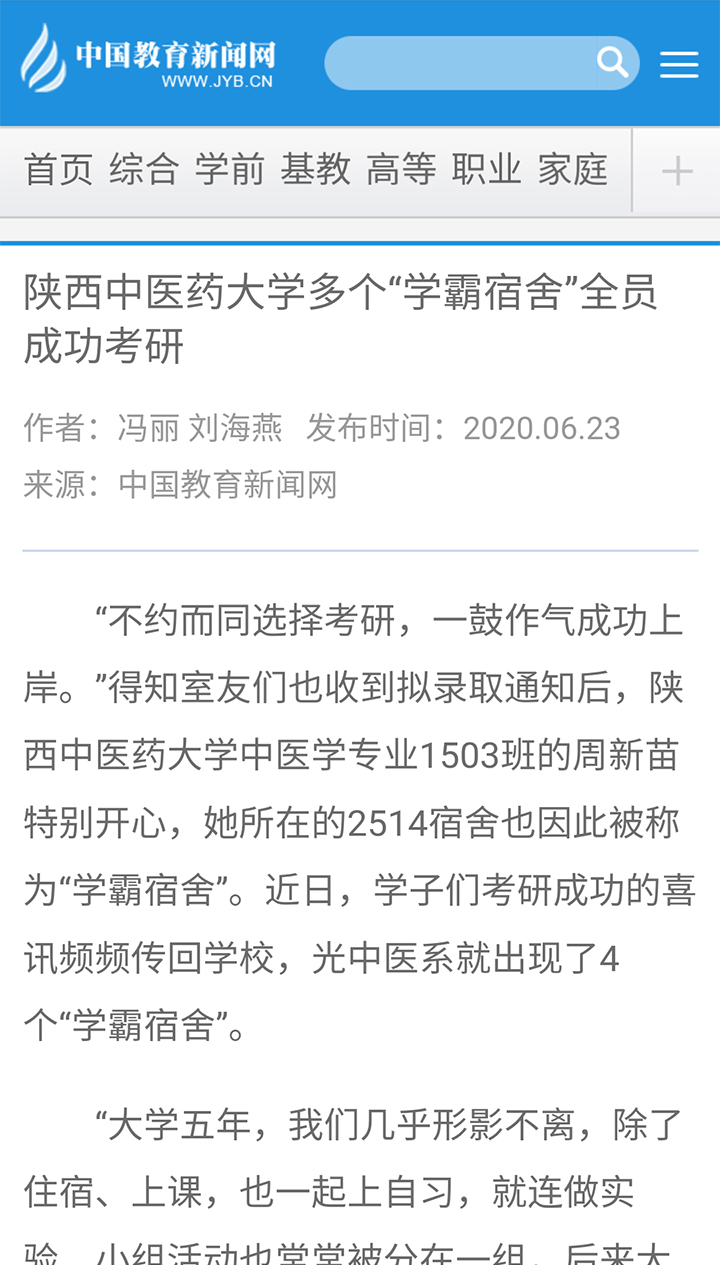Expand more channels with plus button
The height and width of the screenshot is (1265, 720).
coord(677,171)
